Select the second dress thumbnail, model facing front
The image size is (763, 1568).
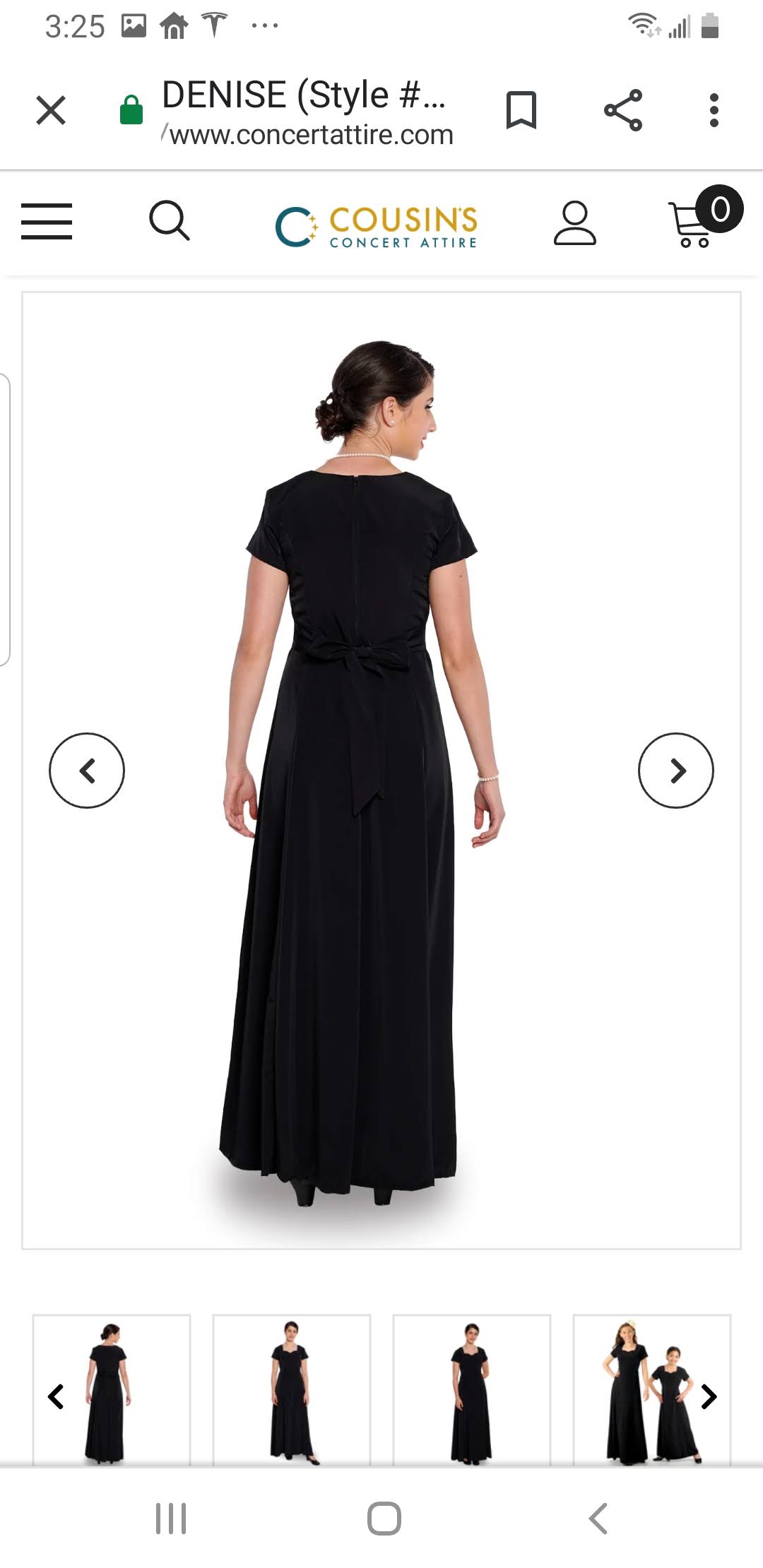[292, 1390]
